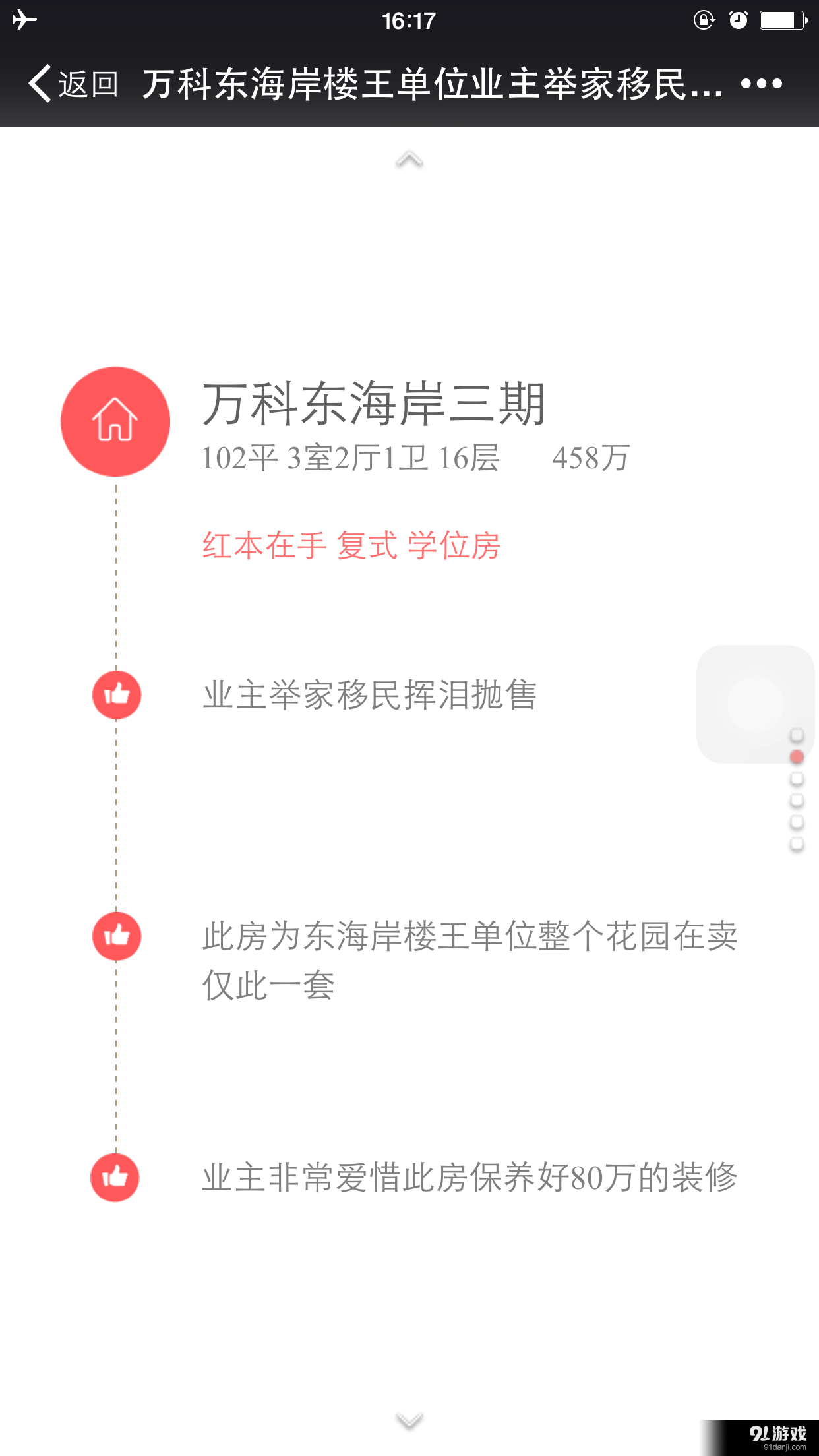Image resolution: width=819 pixels, height=1456 pixels.
Task: Select the active red page indicator dot
Action: pyautogui.click(x=796, y=755)
